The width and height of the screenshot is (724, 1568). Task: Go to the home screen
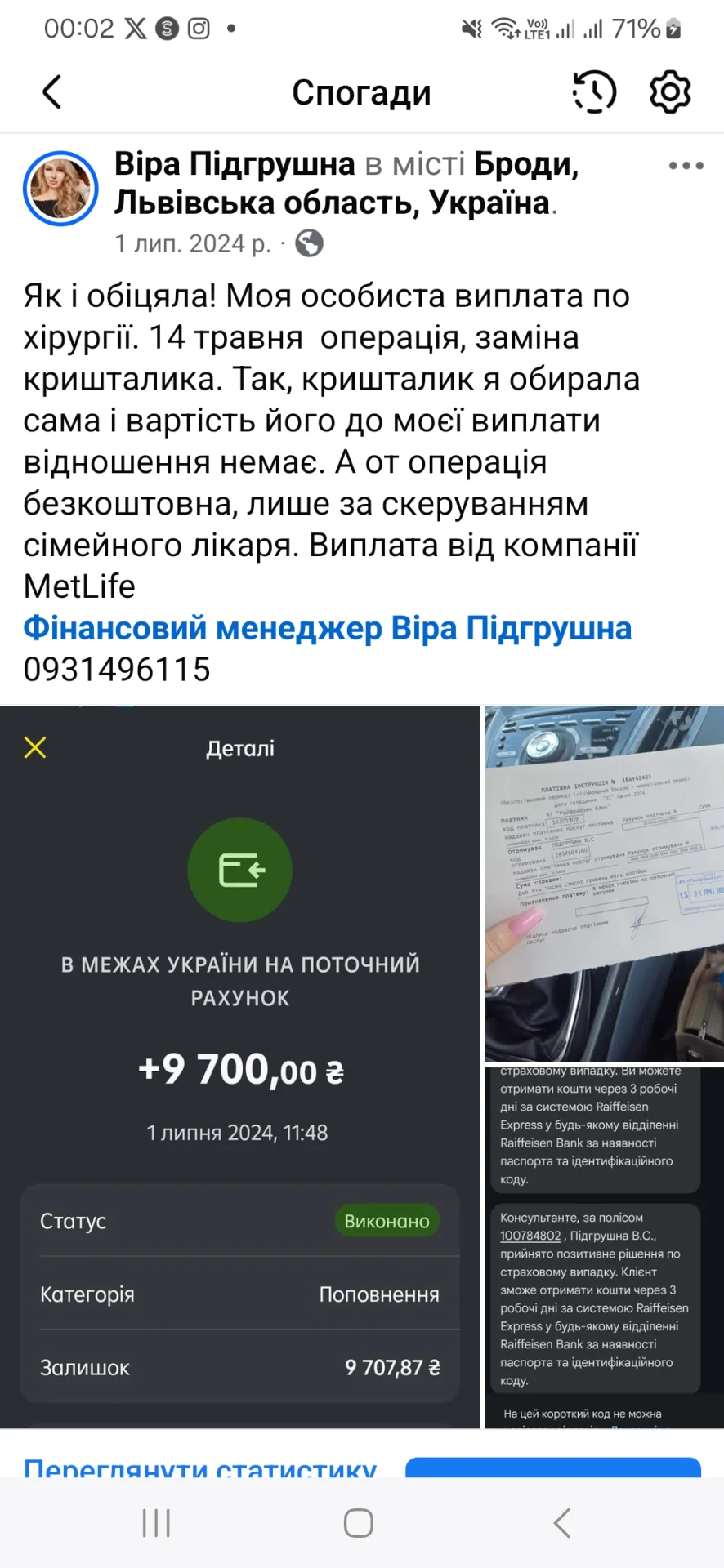[359, 1523]
